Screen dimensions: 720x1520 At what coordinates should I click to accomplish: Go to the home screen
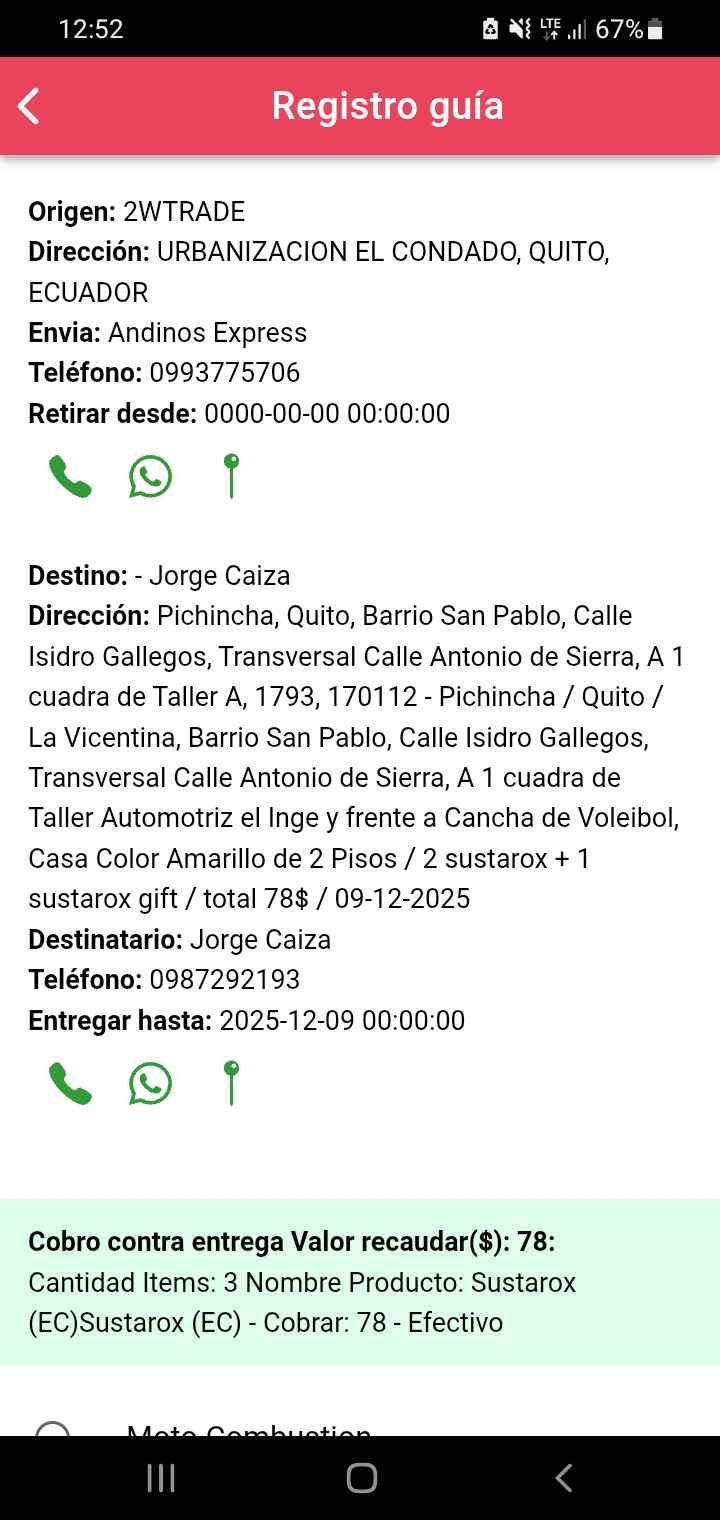[x=361, y=1478]
